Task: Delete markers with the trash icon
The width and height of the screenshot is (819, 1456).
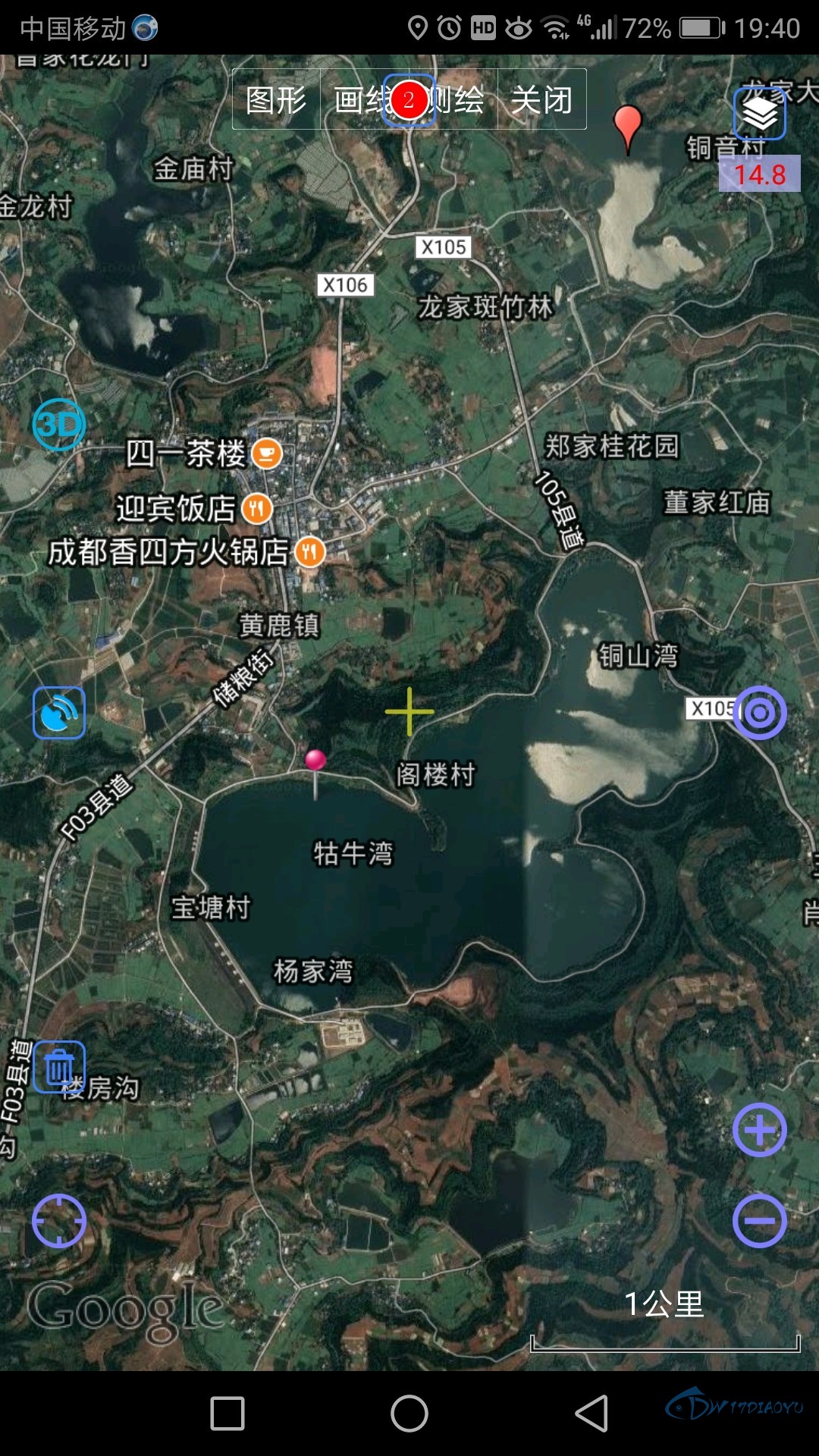Action: [x=59, y=1068]
